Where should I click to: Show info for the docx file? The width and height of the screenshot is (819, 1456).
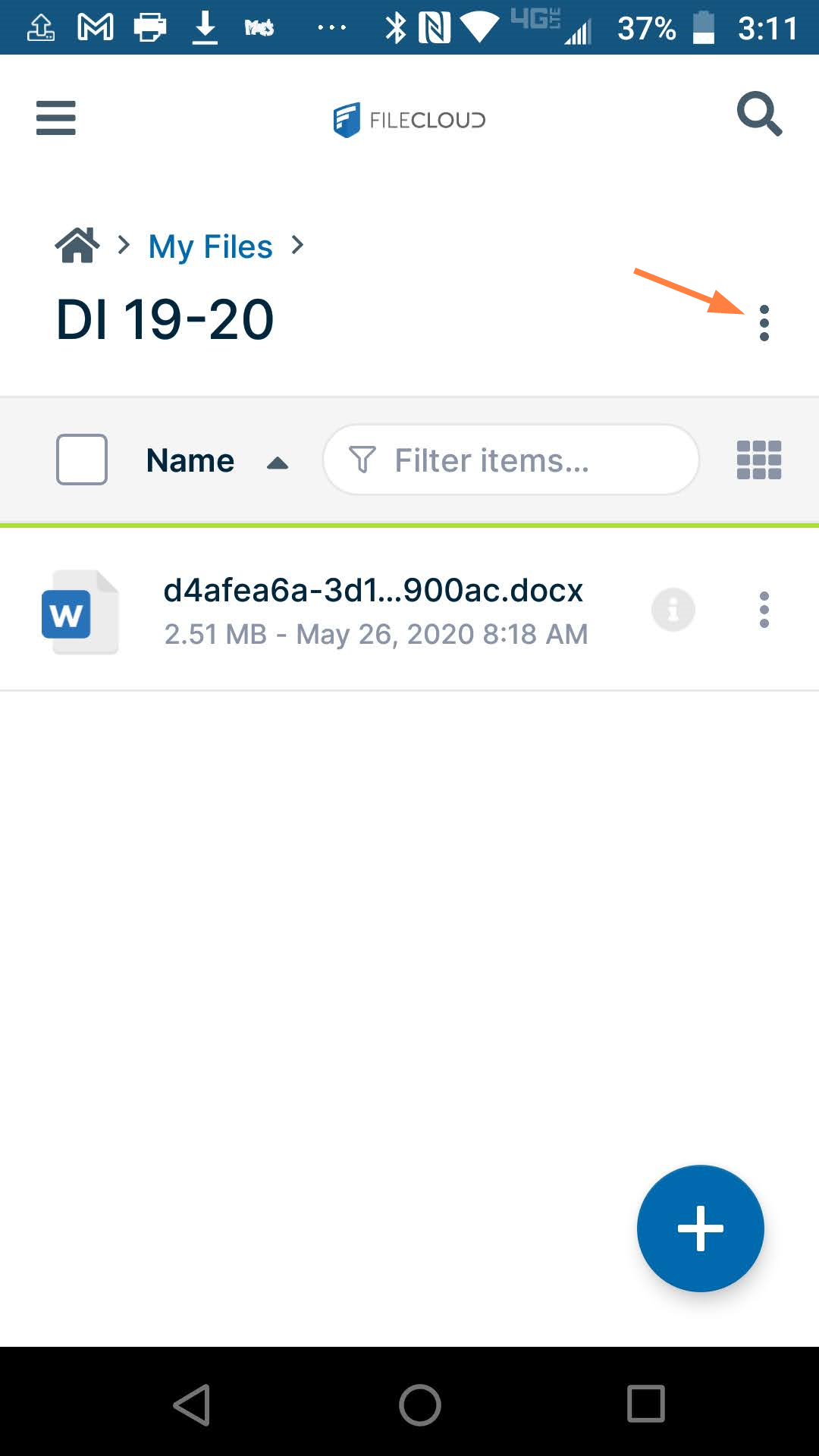click(673, 609)
